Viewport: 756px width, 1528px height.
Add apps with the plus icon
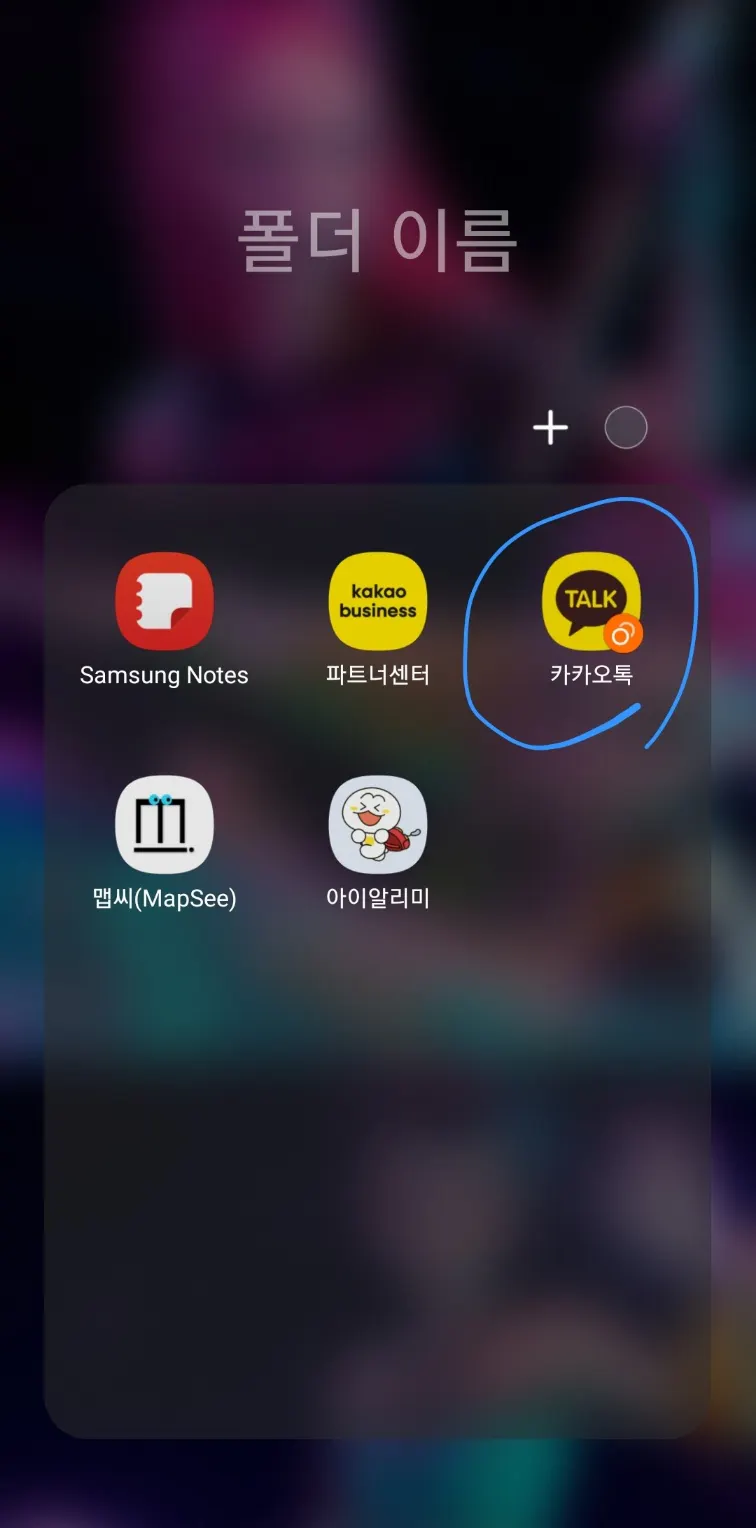tap(550, 428)
